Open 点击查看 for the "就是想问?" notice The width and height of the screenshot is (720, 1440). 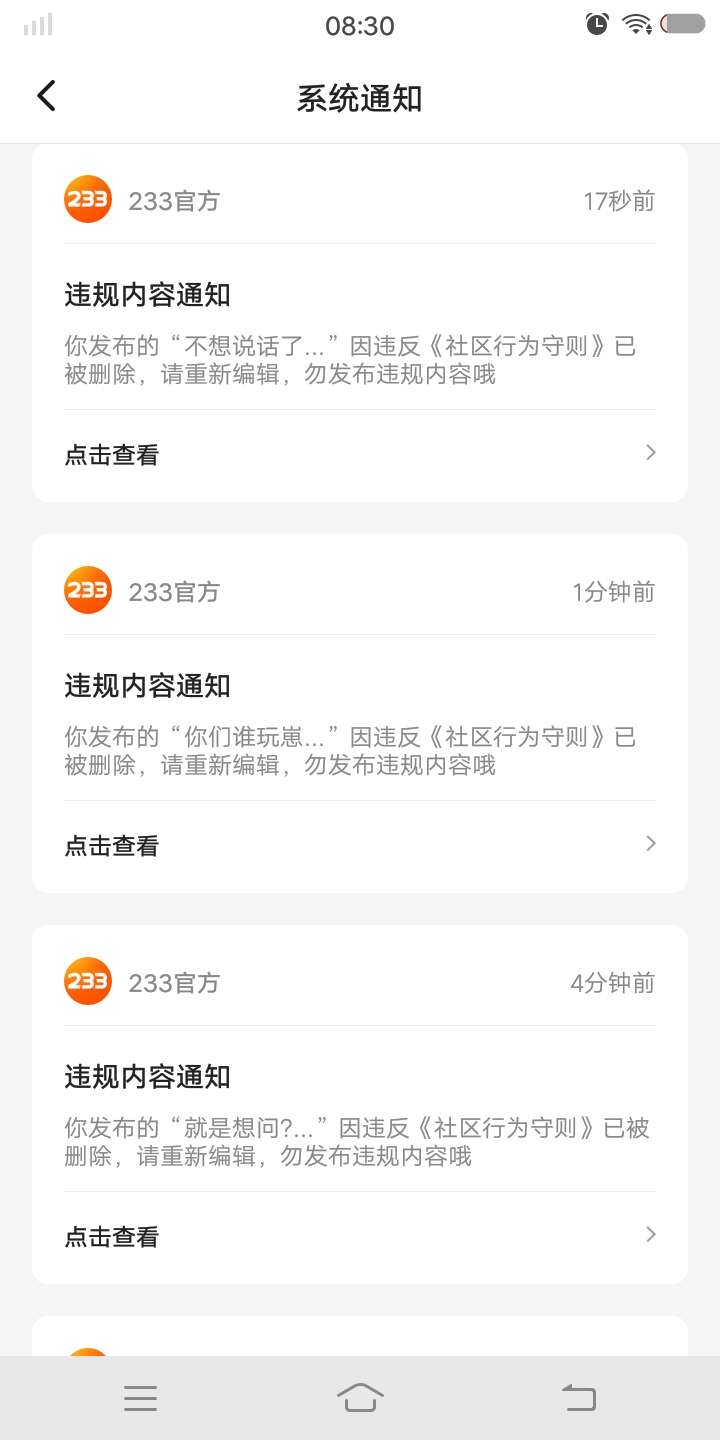[x=360, y=1236]
